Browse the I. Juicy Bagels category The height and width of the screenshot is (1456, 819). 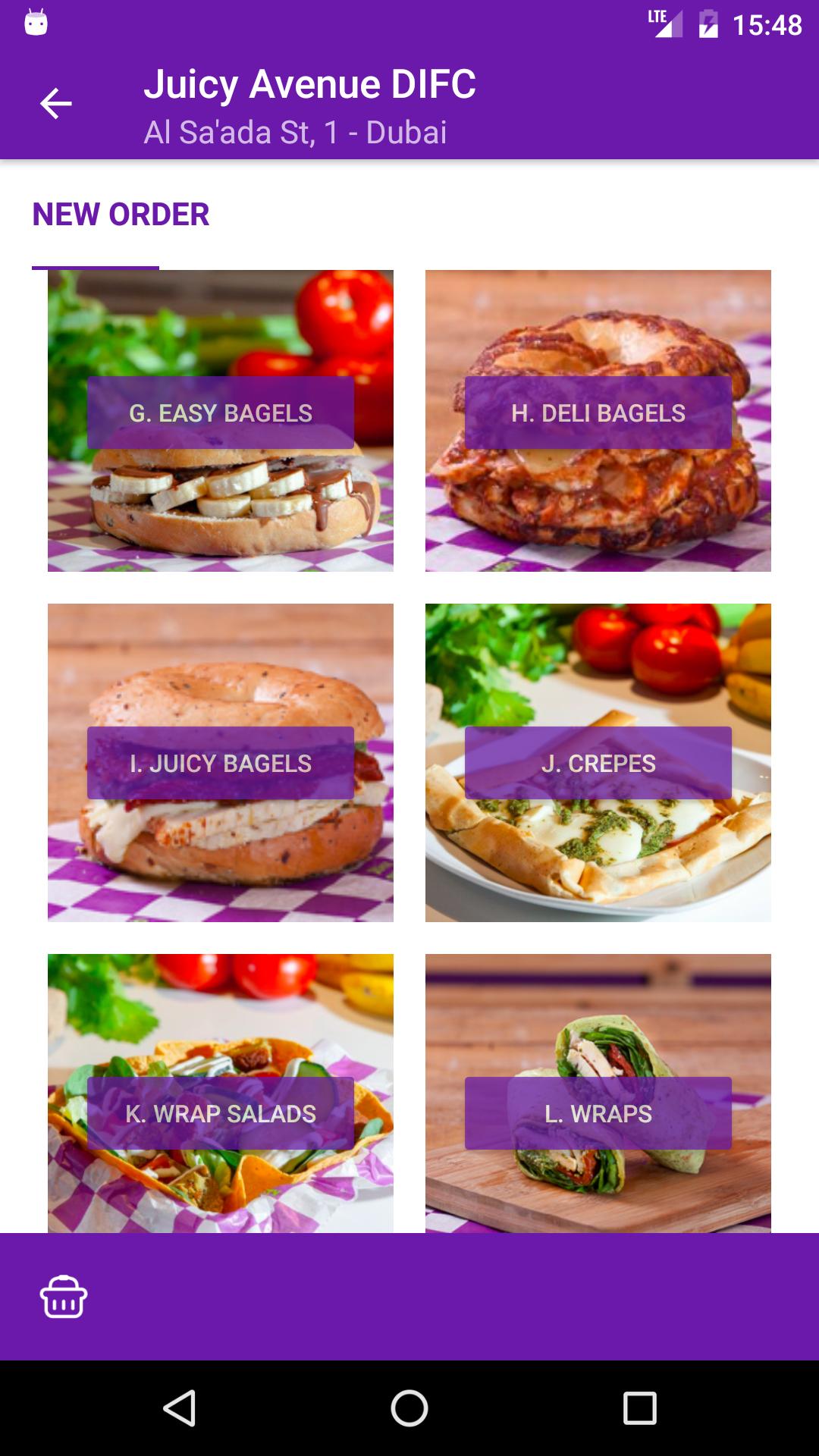click(221, 762)
